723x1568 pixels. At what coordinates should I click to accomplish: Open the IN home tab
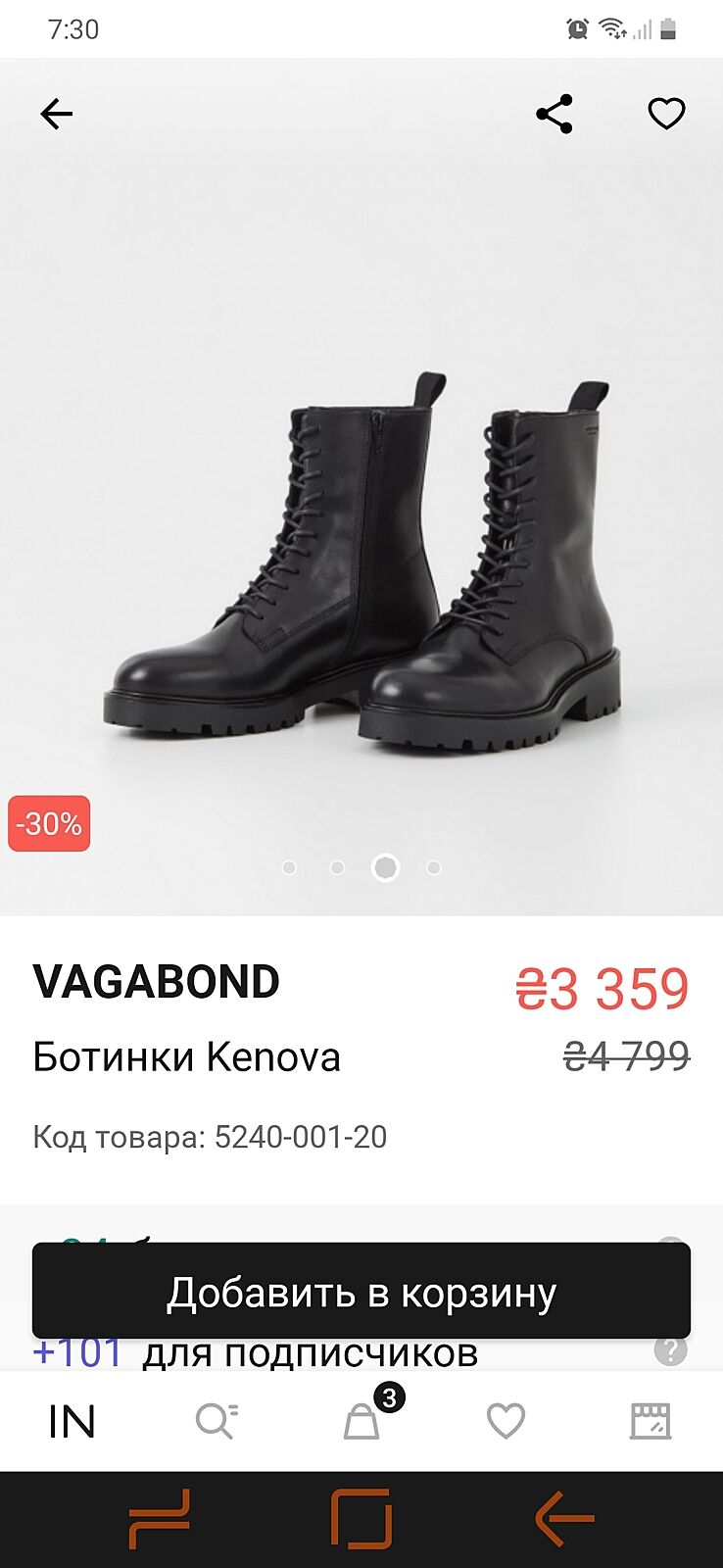coord(72,1422)
